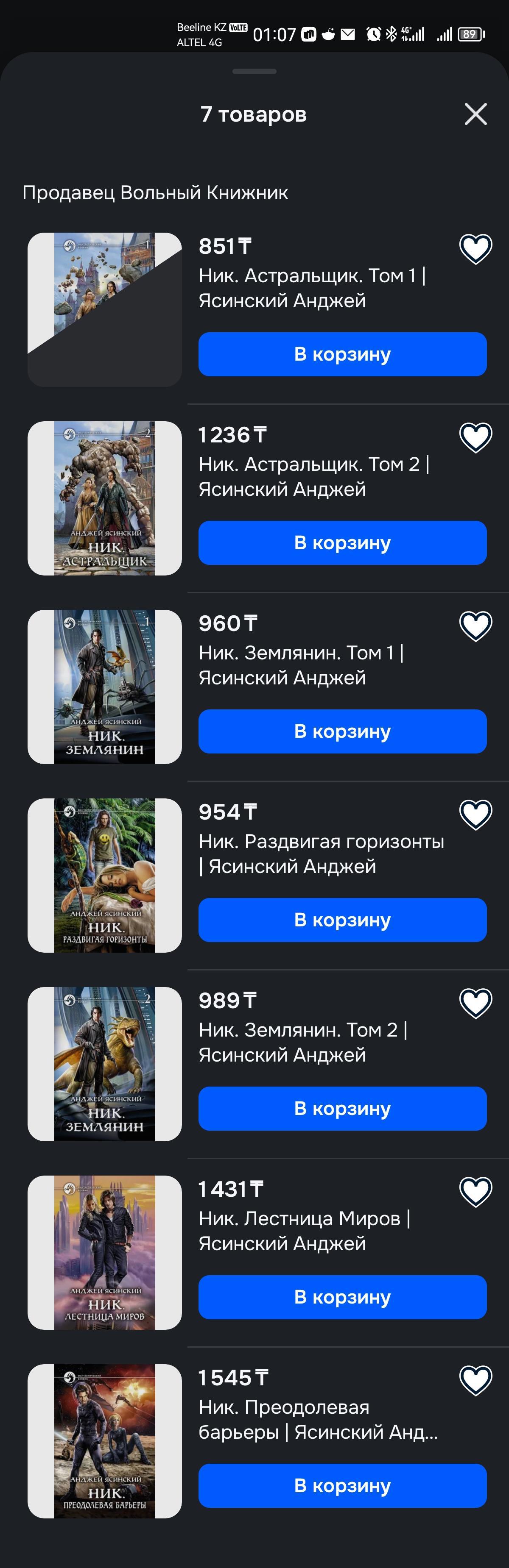Close the 7 товаров sheet
The image size is (509, 1568).
[475, 114]
